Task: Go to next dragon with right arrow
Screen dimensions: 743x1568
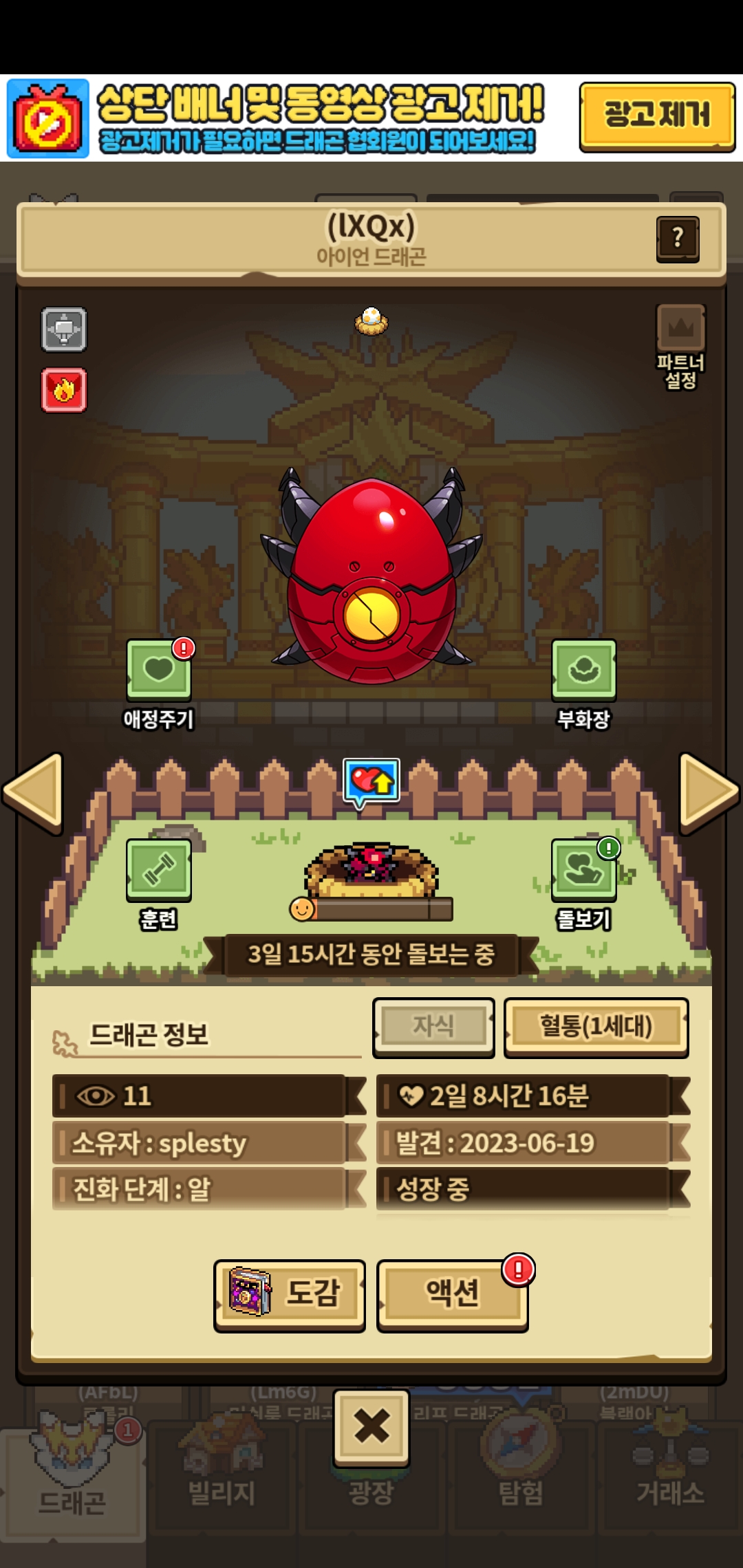Action: pos(709,793)
